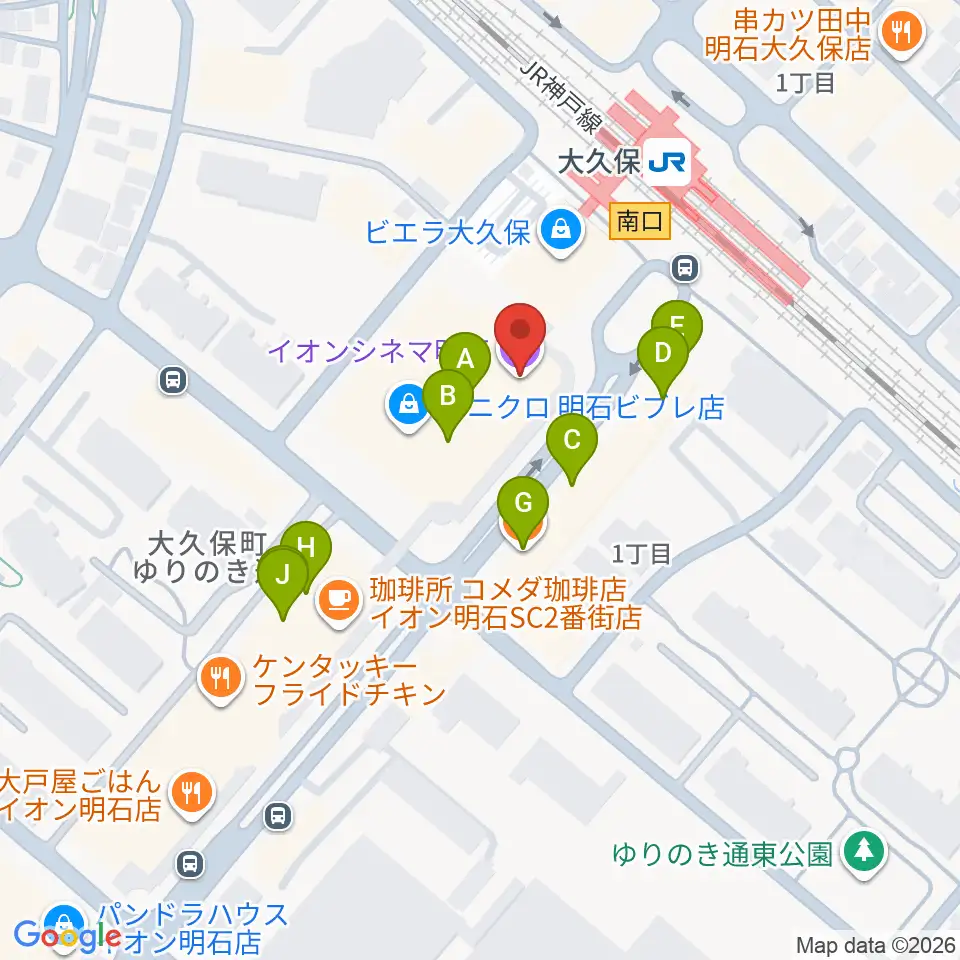This screenshot has width=960, height=960.
Task: Open the ゆりのき通東公園 park pin
Action: point(864,854)
